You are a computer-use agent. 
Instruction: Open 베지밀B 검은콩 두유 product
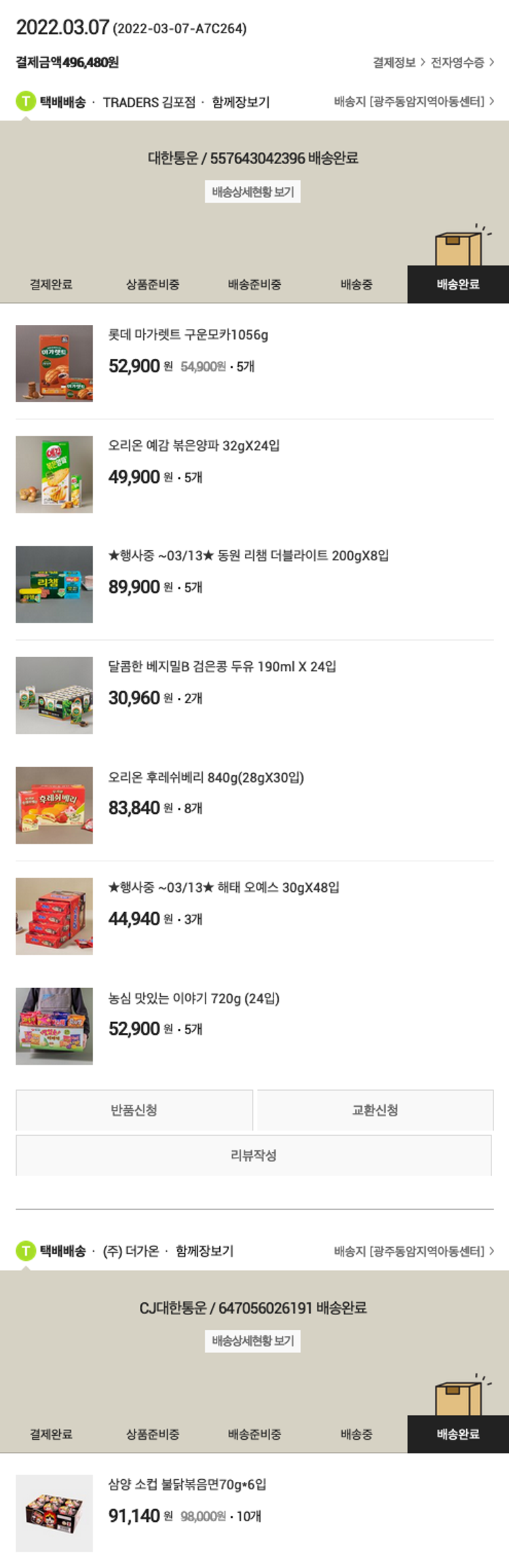pos(222,667)
